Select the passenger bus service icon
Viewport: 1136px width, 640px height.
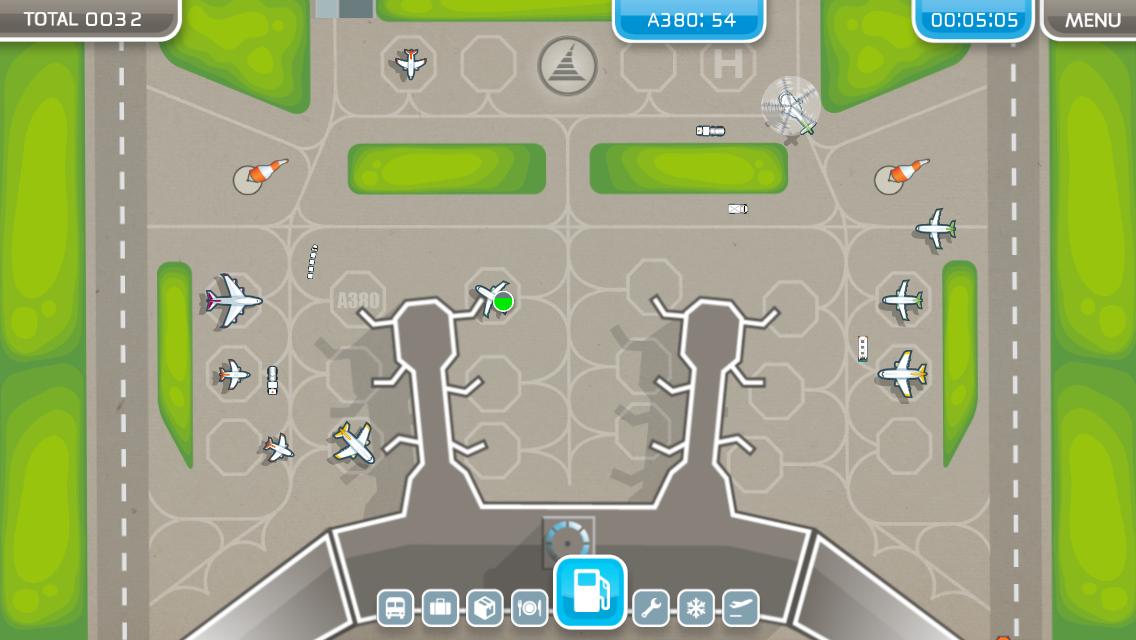(395, 607)
